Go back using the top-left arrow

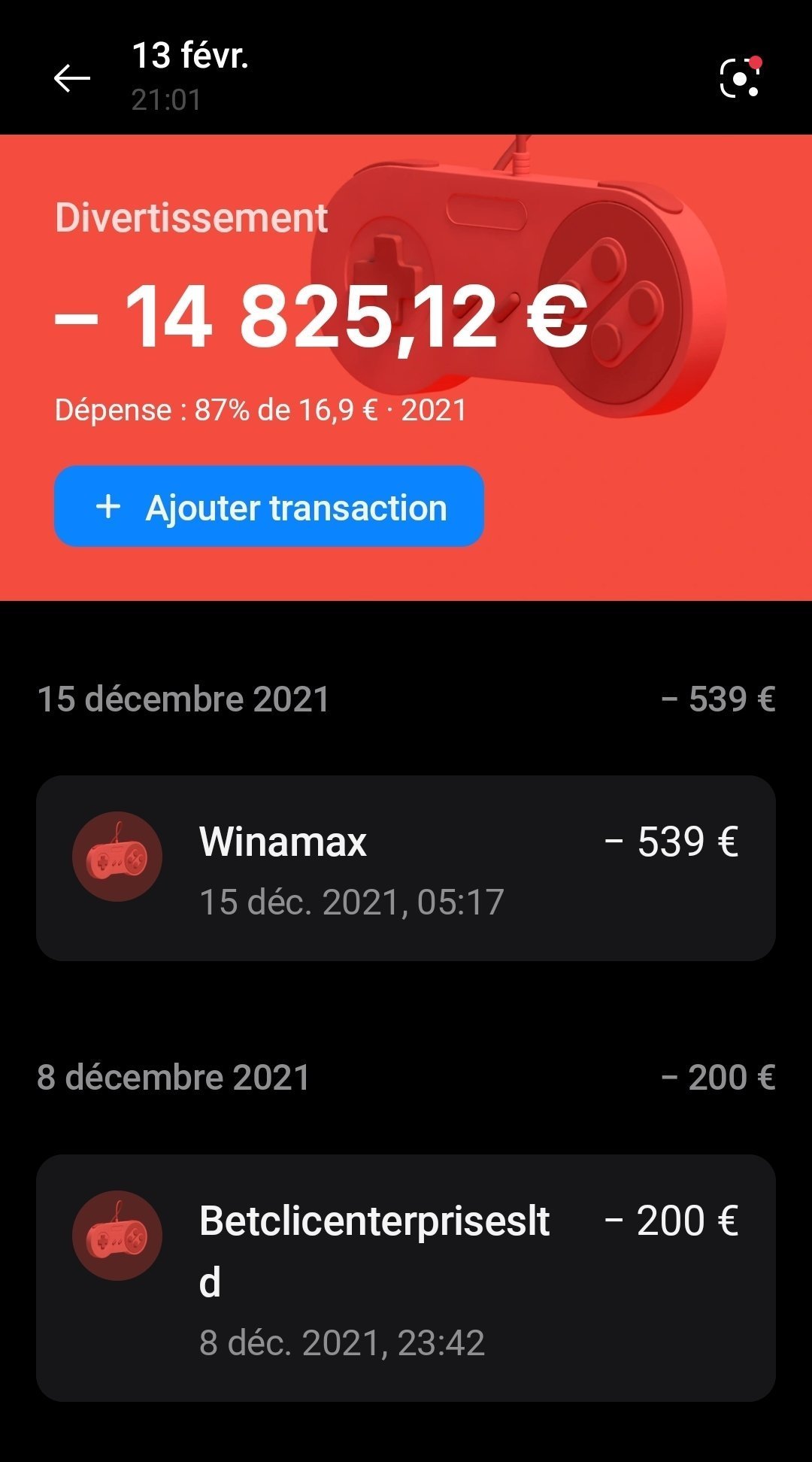[72, 77]
